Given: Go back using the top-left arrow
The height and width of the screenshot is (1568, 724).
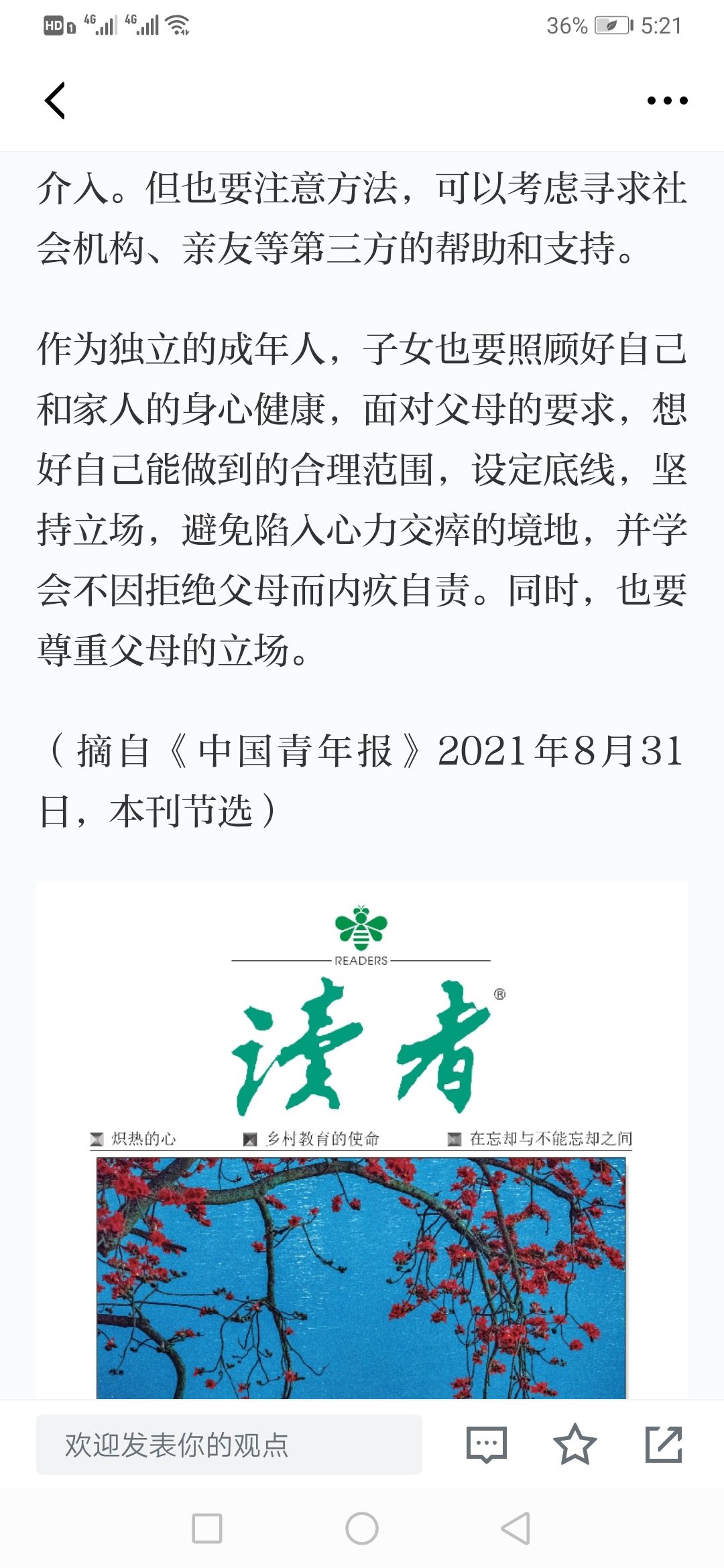Looking at the screenshot, I should (55, 101).
